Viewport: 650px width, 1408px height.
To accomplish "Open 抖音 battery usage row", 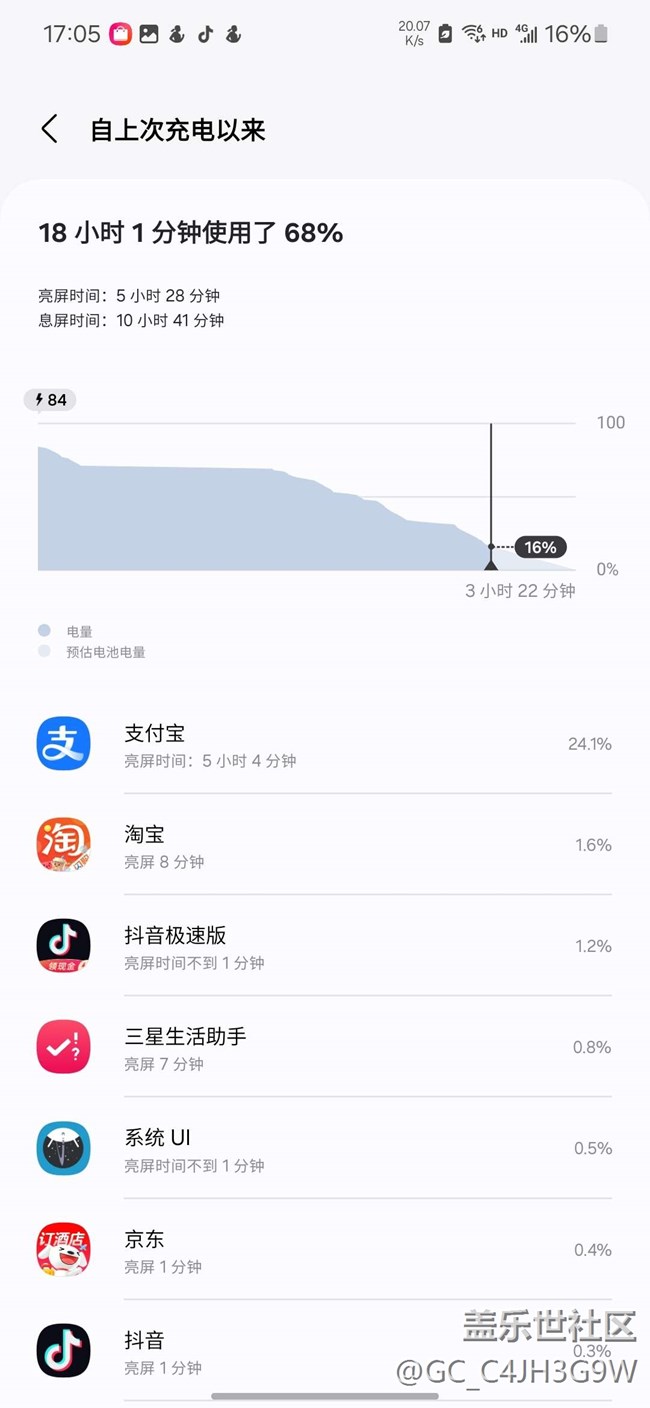I will [325, 1351].
